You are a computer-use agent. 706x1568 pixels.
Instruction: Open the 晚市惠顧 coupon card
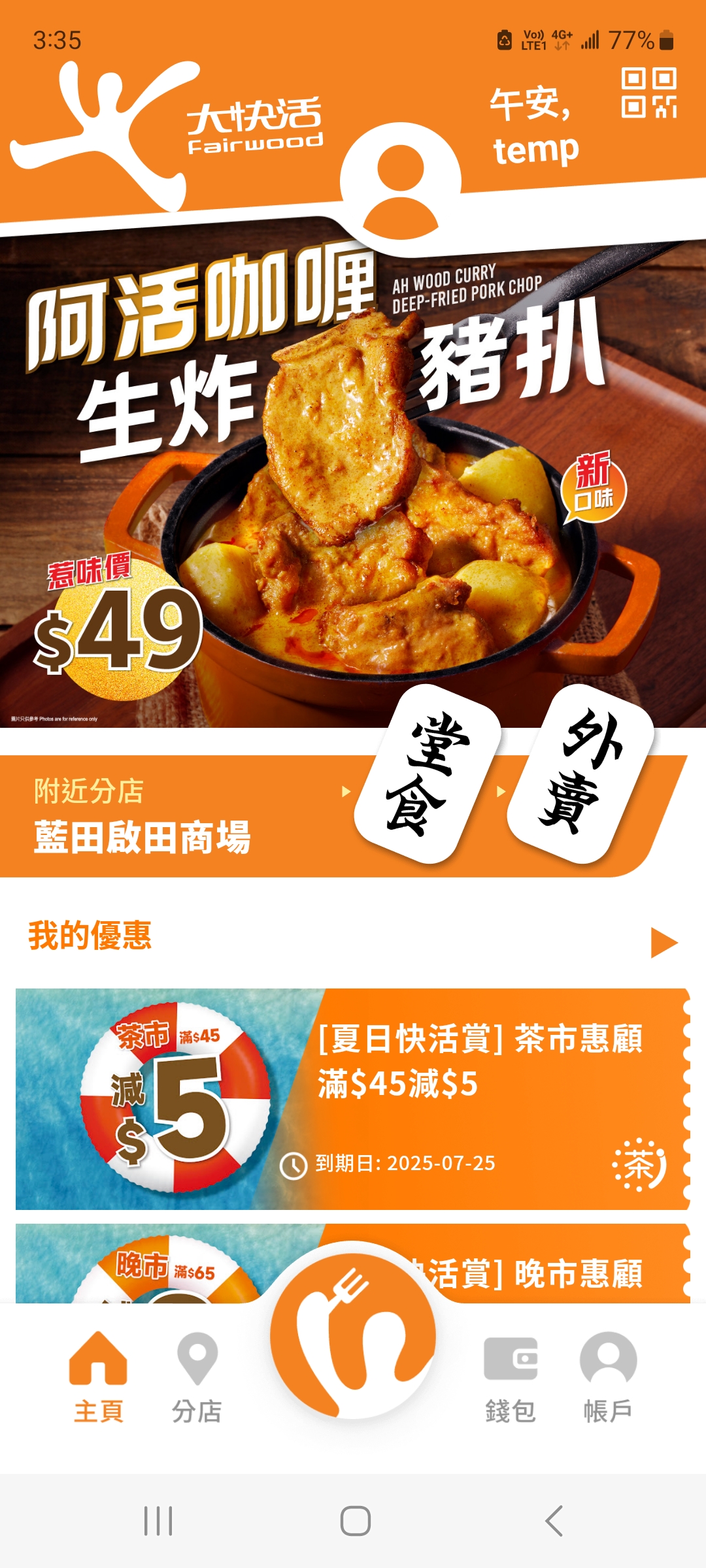353,1264
